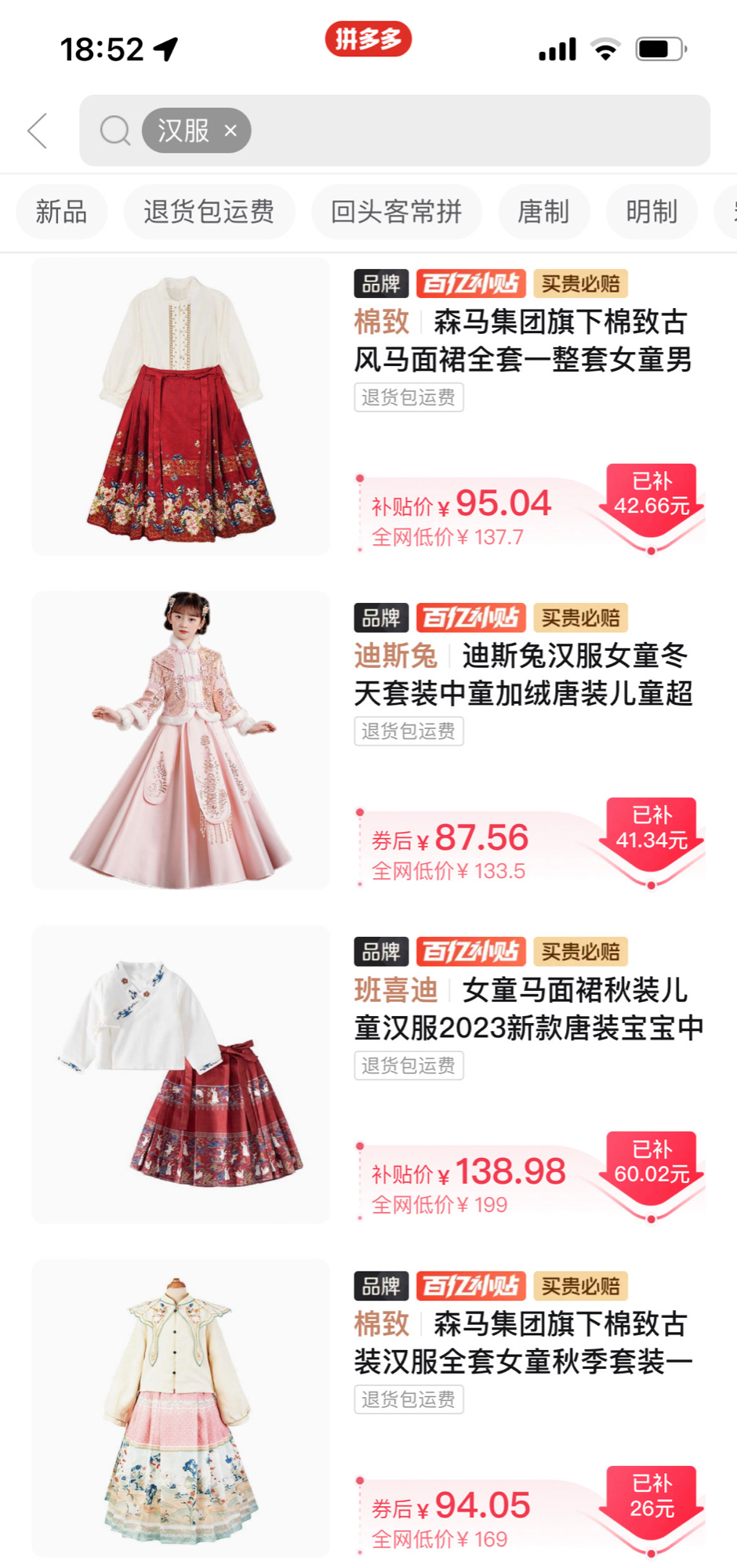This screenshot has height=1568, width=737.
Task: Apply the 退货包运费 filter chip
Action: (x=209, y=212)
